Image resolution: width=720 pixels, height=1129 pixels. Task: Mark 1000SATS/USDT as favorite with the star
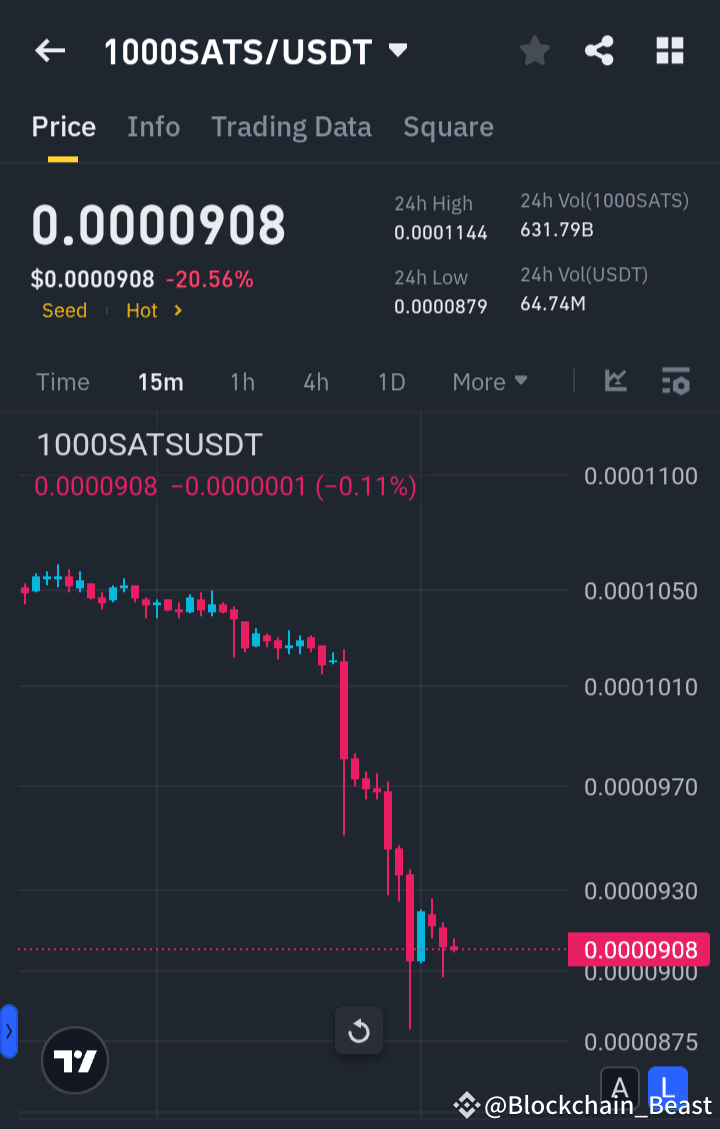click(x=534, y=51)
